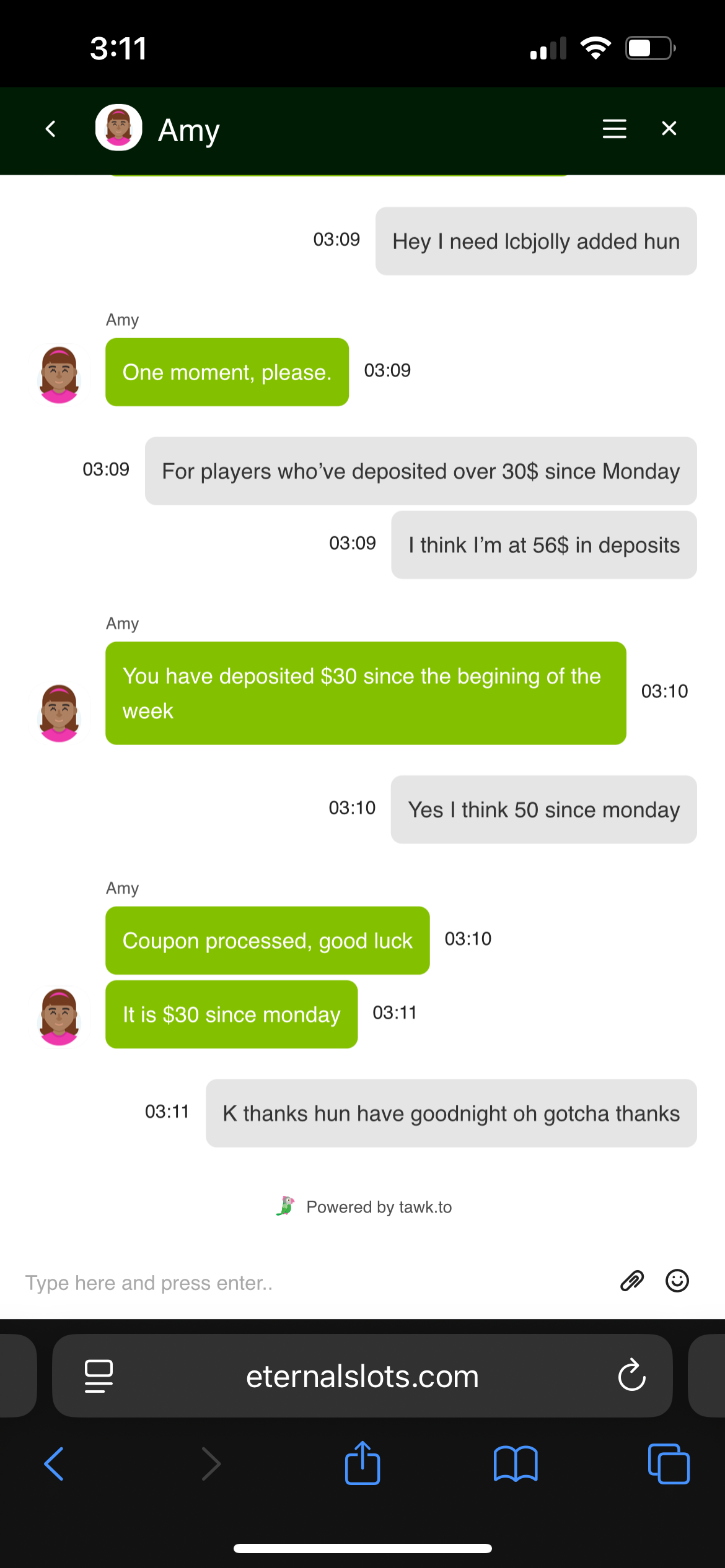Open the chat hamburger menu

pyautogui.click(x=614, y=129)
